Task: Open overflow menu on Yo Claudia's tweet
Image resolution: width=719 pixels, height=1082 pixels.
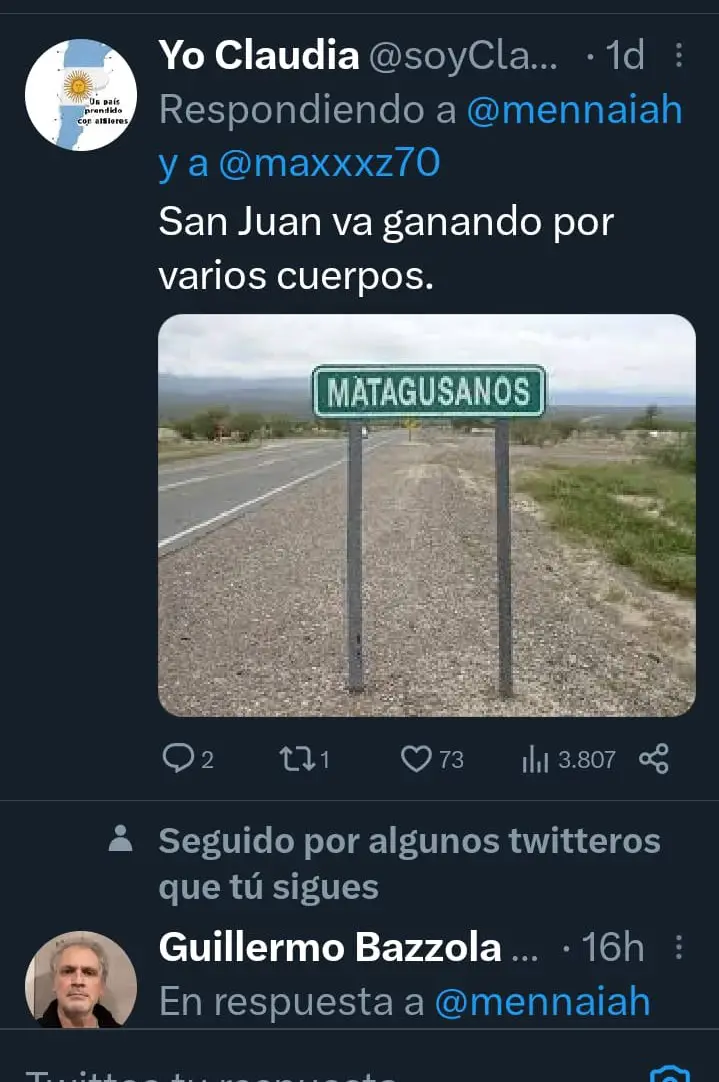Action: 679,56
